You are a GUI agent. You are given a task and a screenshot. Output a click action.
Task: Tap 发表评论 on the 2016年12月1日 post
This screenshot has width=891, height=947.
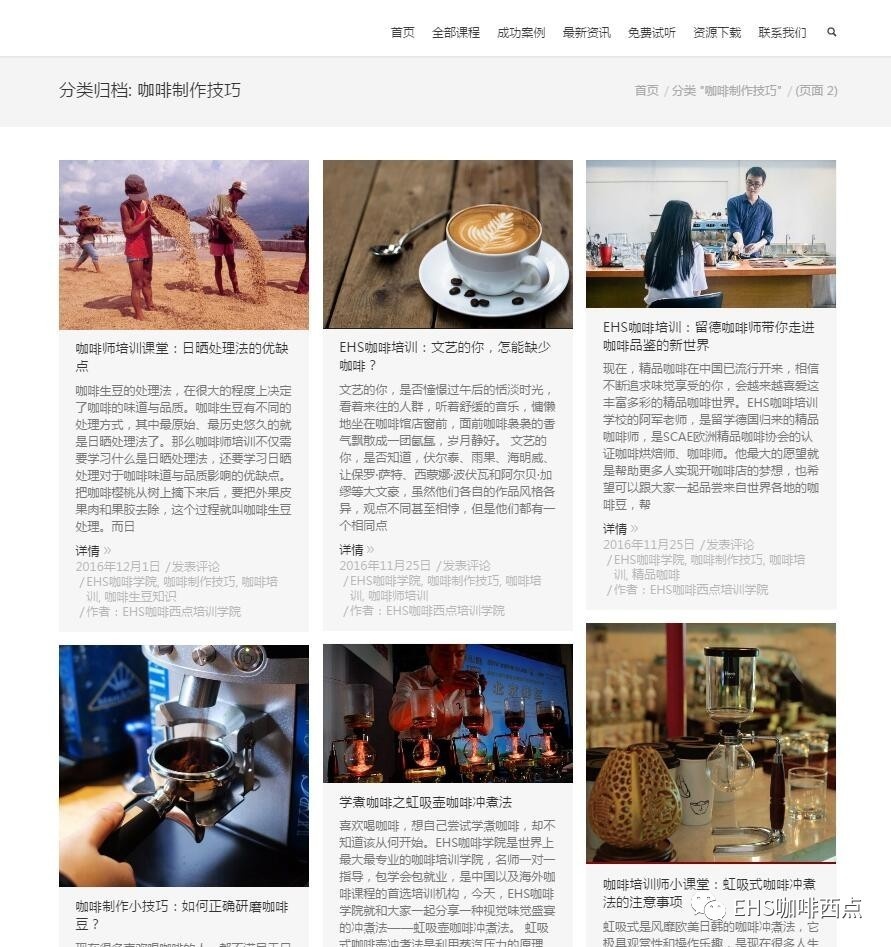[195, 566]
